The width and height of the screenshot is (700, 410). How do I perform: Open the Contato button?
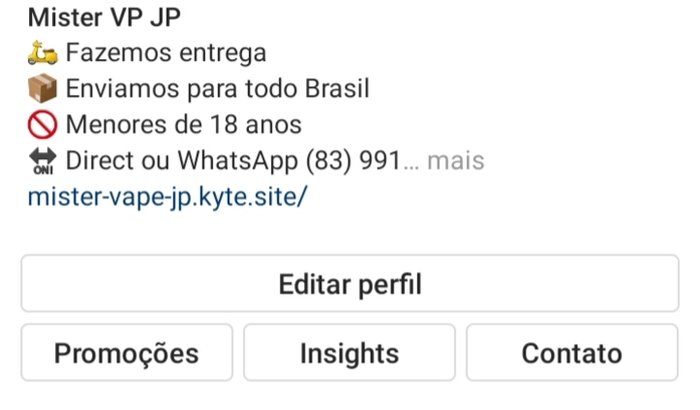(x=571, y=353)
